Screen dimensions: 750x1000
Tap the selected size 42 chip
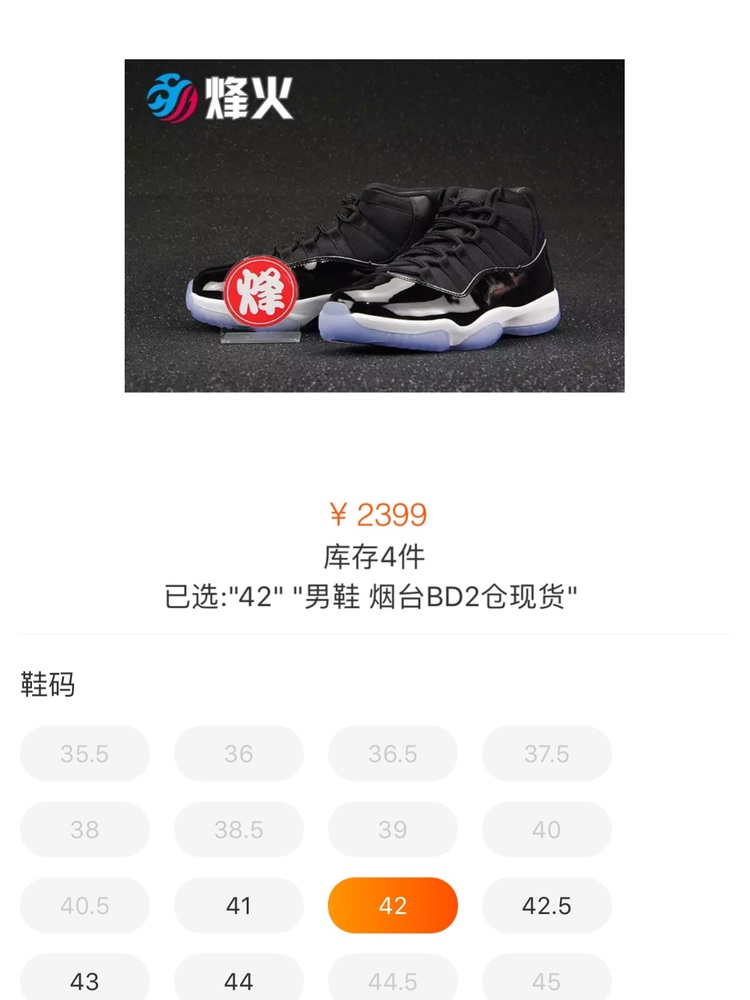[x=392, y=906]
